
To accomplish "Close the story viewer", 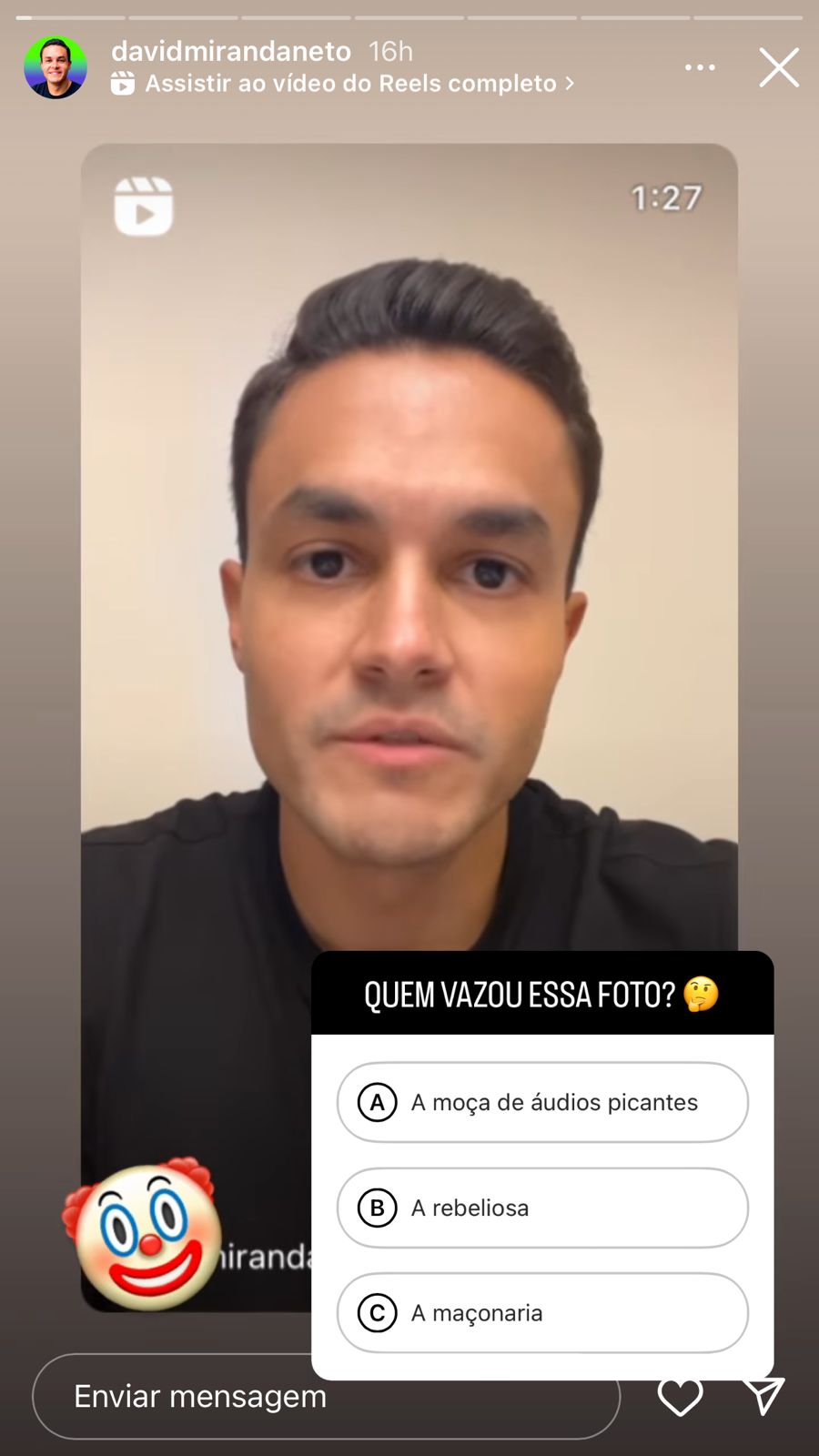I will [x=779, y=67].
